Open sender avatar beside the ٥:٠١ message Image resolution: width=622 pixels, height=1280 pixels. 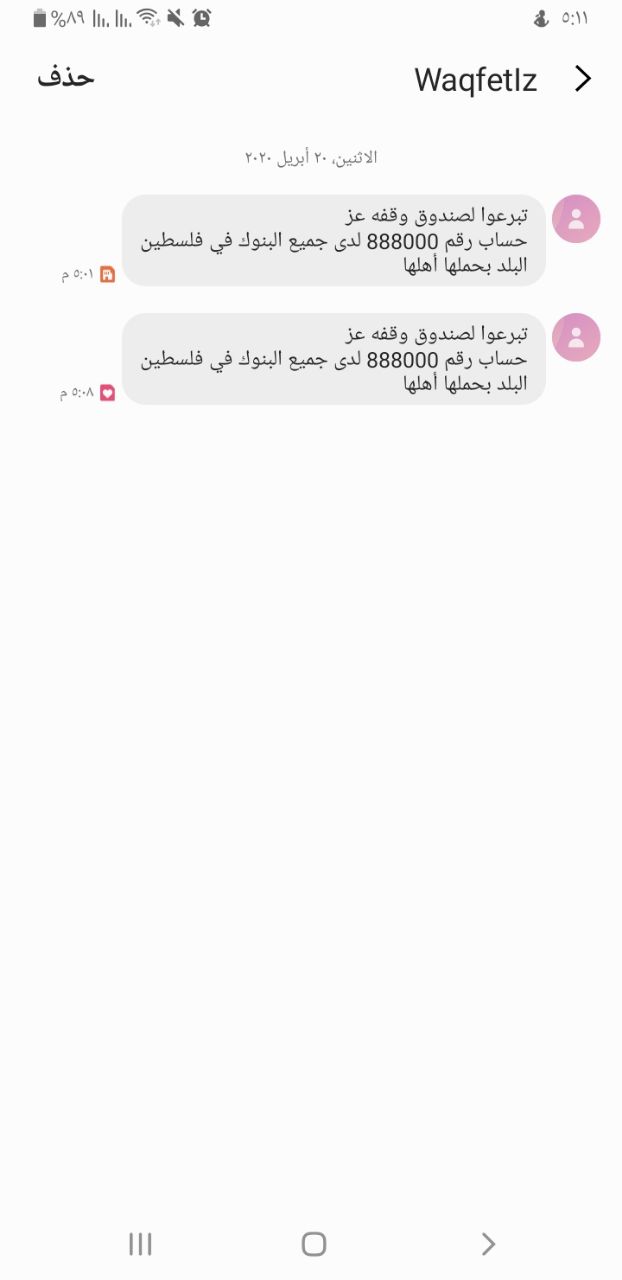pyautogui.click(x=576, y=219)
